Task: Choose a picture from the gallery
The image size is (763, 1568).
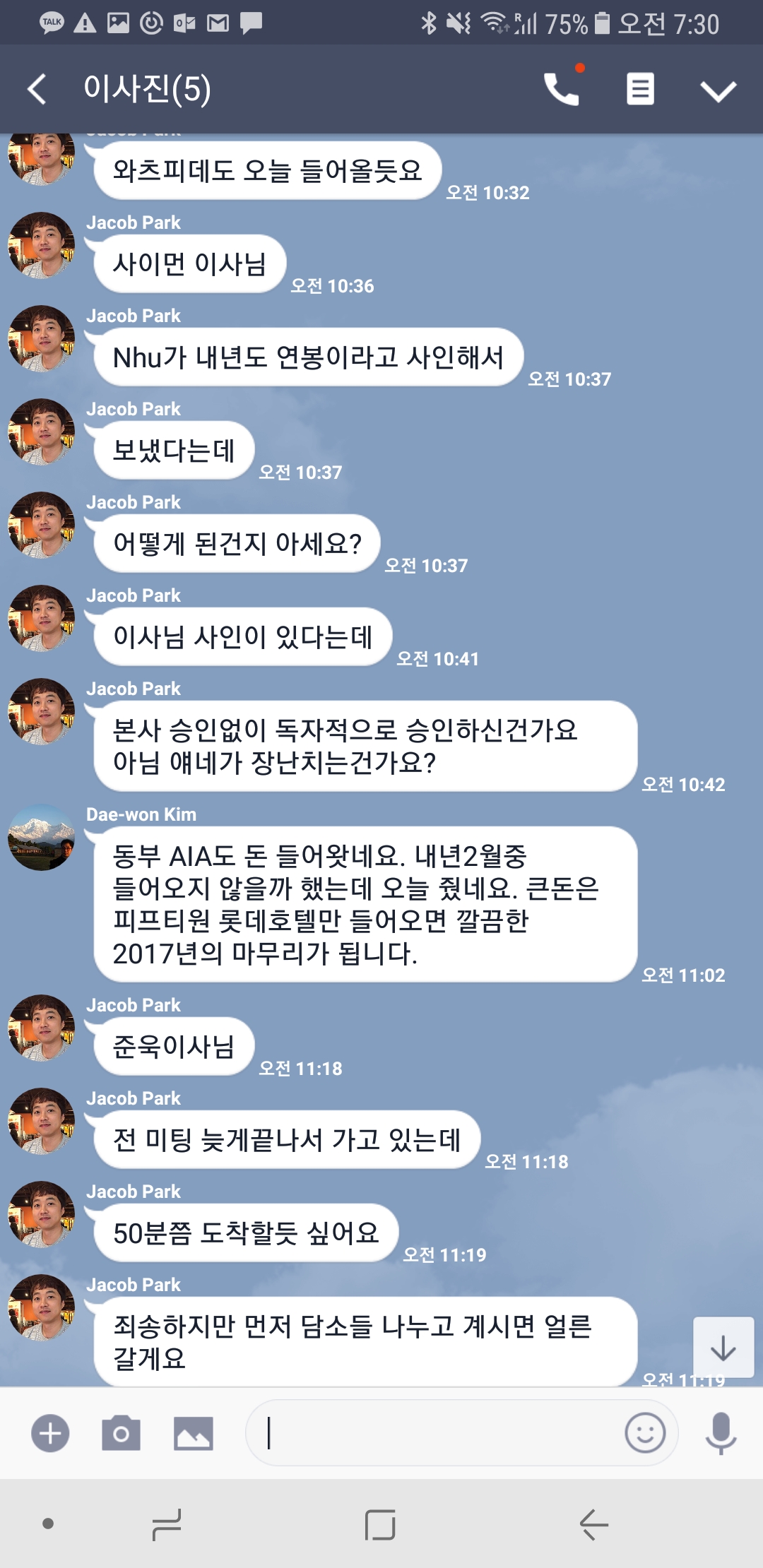Action: 194,1434
